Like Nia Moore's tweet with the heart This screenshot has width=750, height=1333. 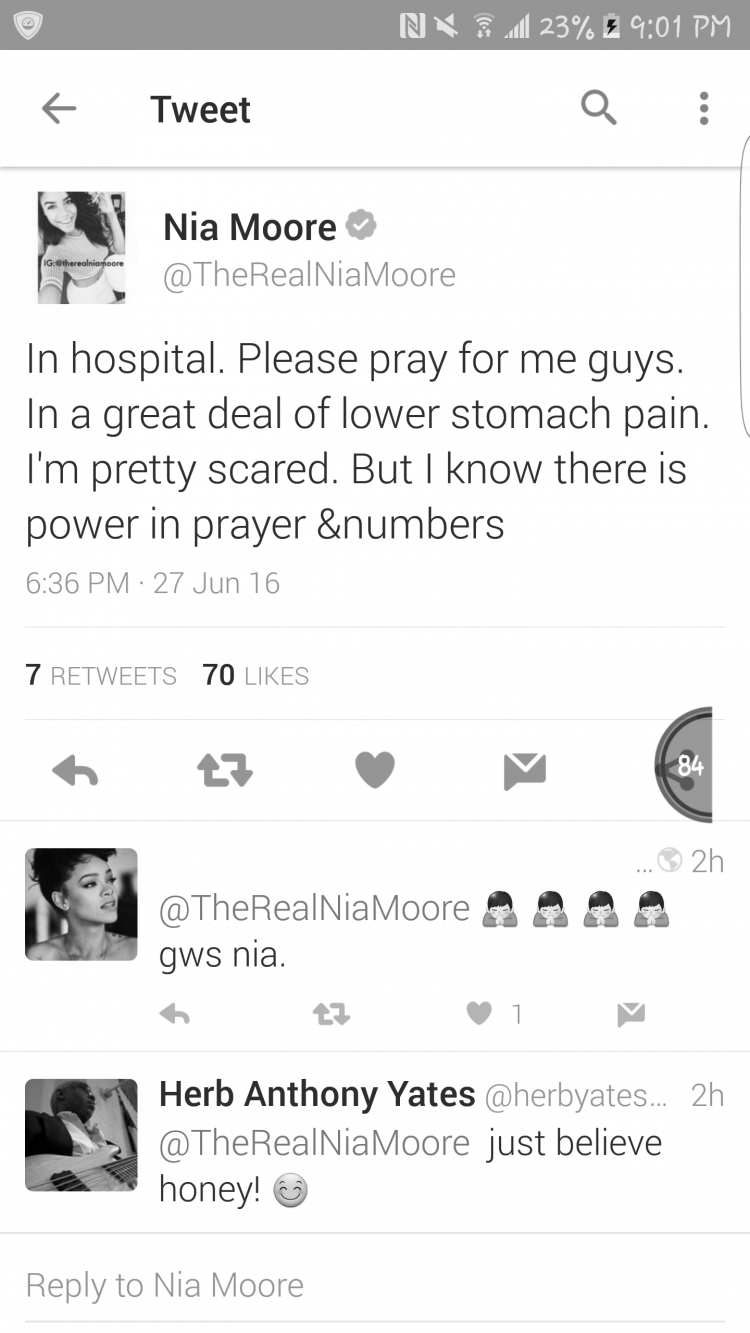(x=375, y=770)
